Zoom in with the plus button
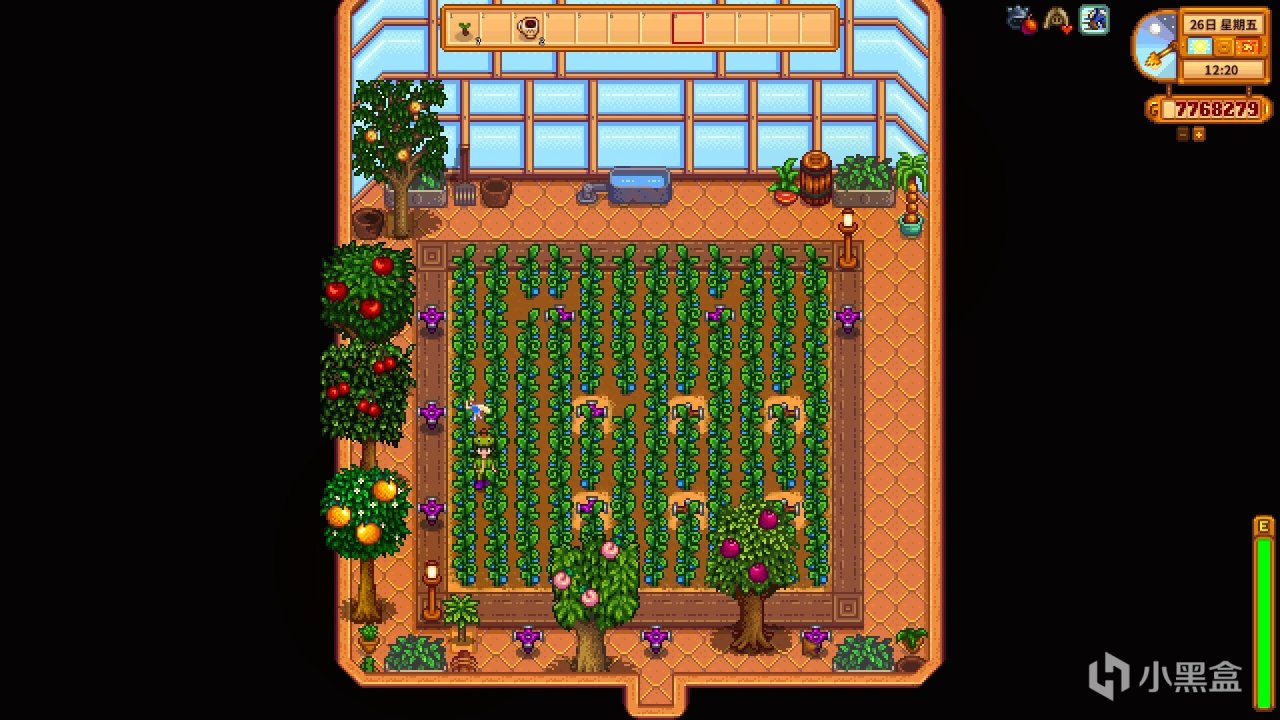The height and width of the screenshot is (720, 1280). click(1199, 134)
